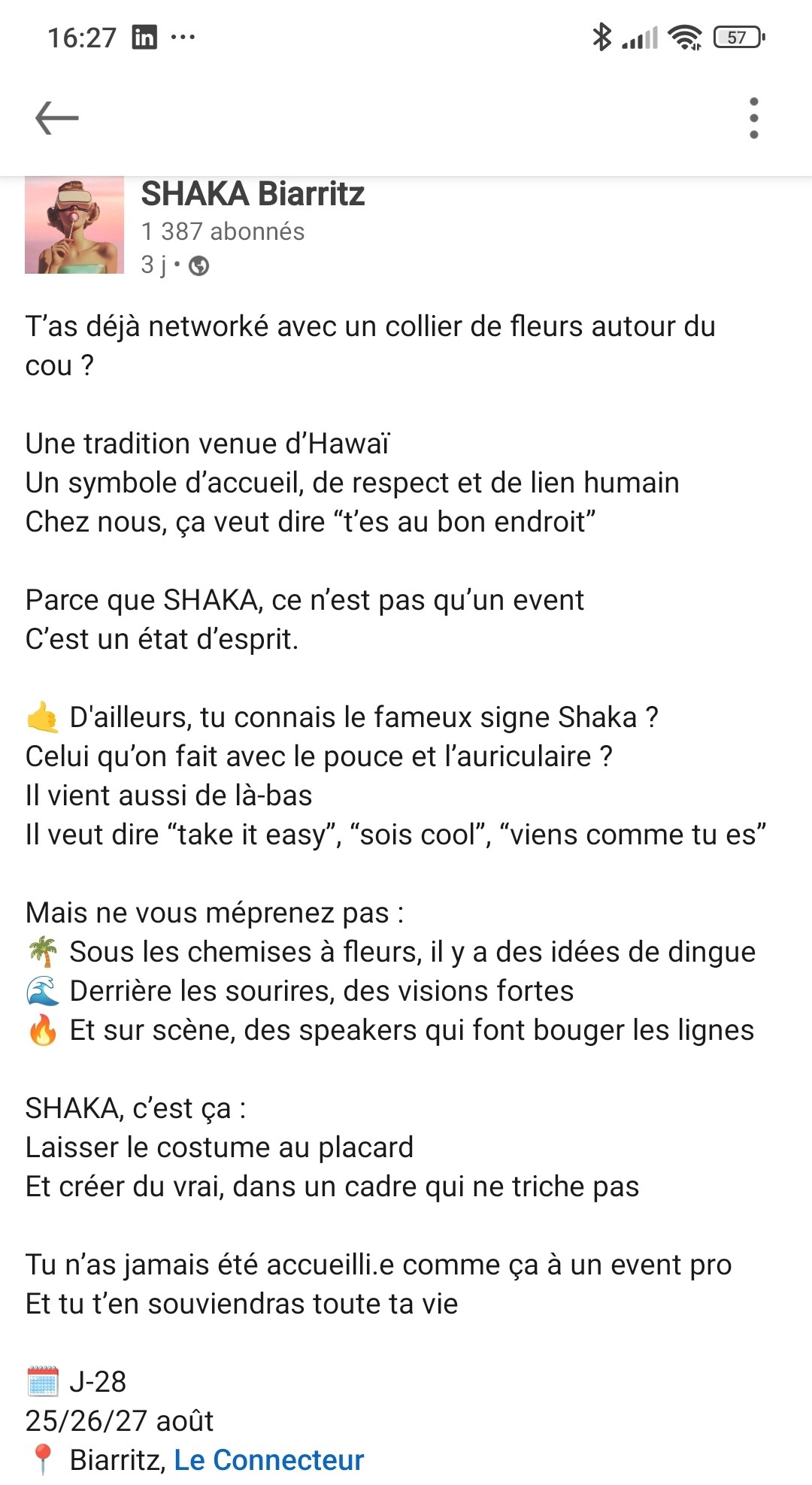Open the SHAKA Biarritz page name
The image size is (812, 1485).
pos(253,194)
